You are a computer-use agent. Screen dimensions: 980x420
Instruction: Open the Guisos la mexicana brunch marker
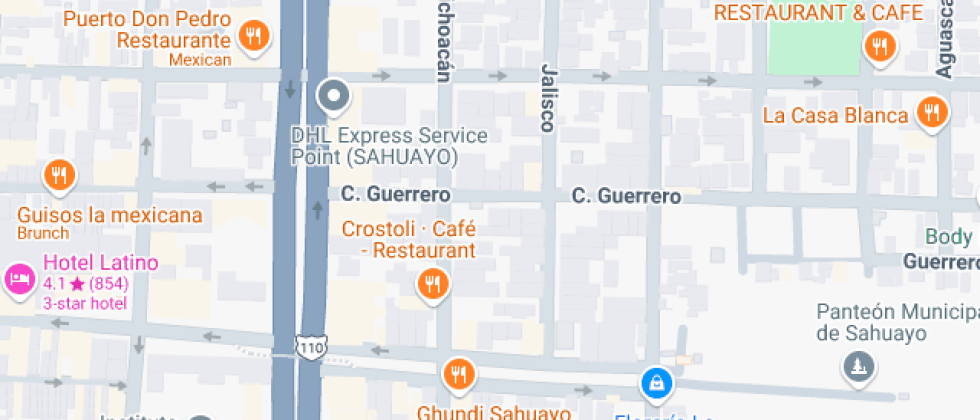click(x=60, y=177)
